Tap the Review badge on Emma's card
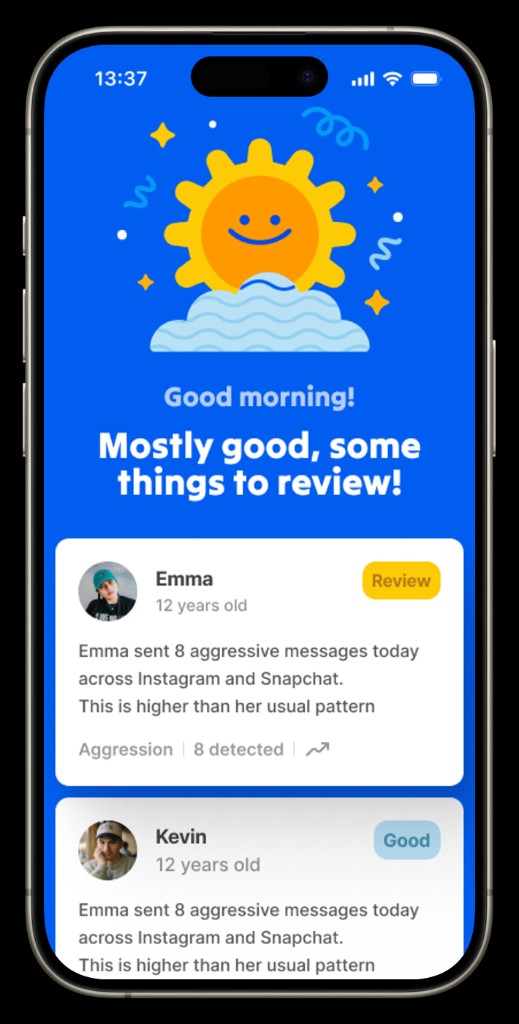 401,581
